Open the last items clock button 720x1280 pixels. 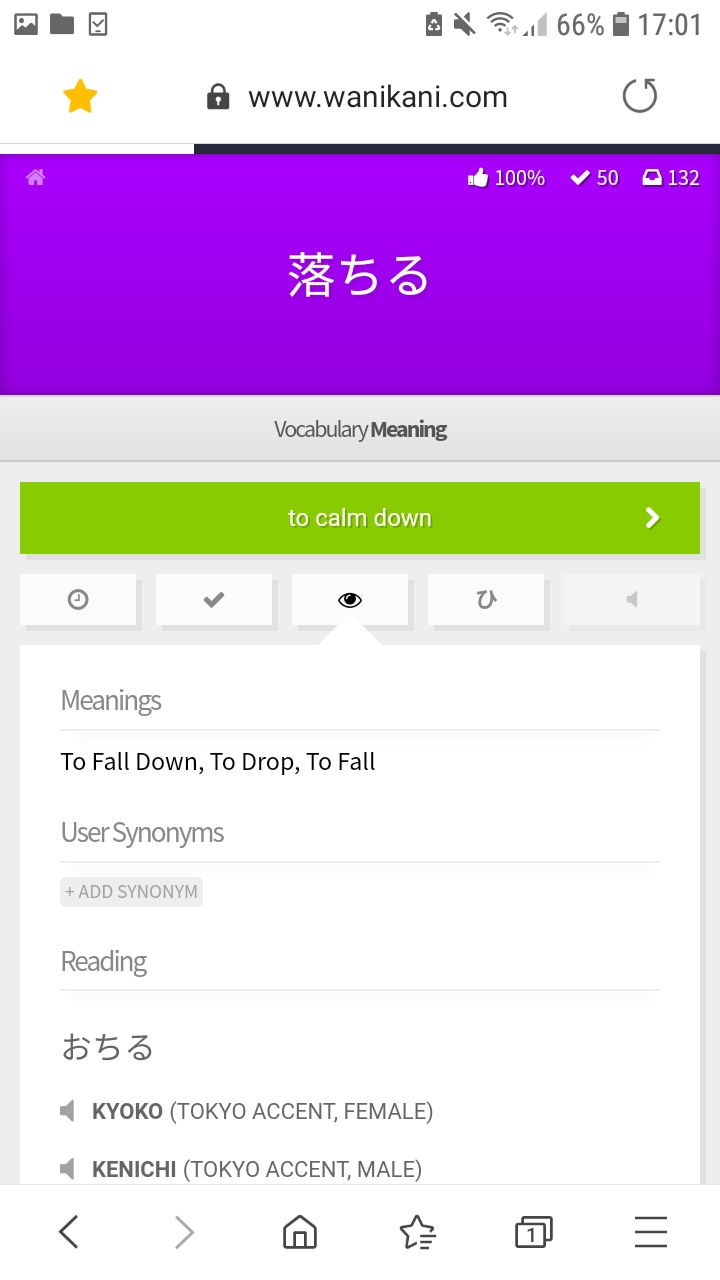click(x=78, y=599)
